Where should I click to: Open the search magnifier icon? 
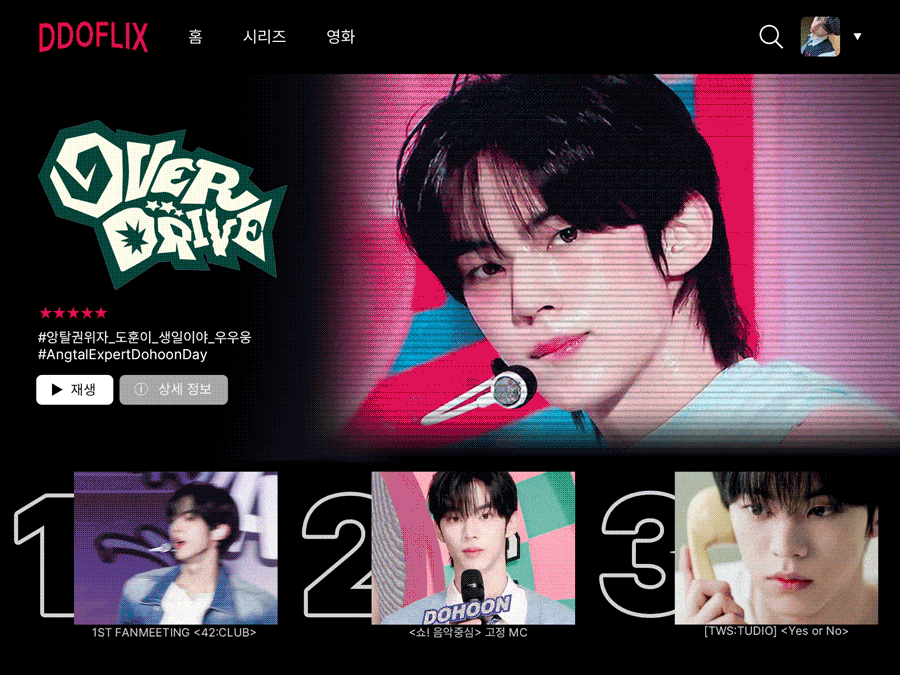(771, 37)
